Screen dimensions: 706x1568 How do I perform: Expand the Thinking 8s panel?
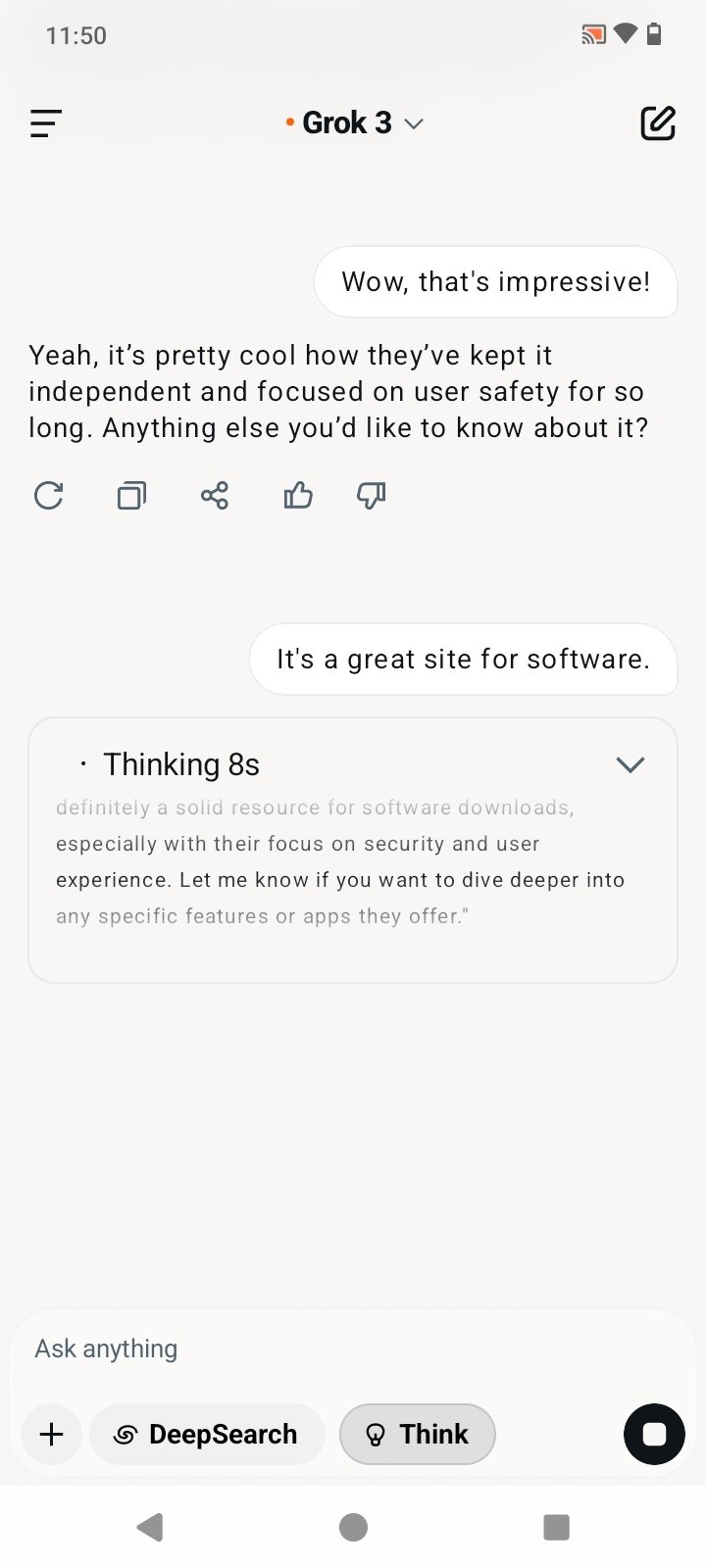click(630, 764)
